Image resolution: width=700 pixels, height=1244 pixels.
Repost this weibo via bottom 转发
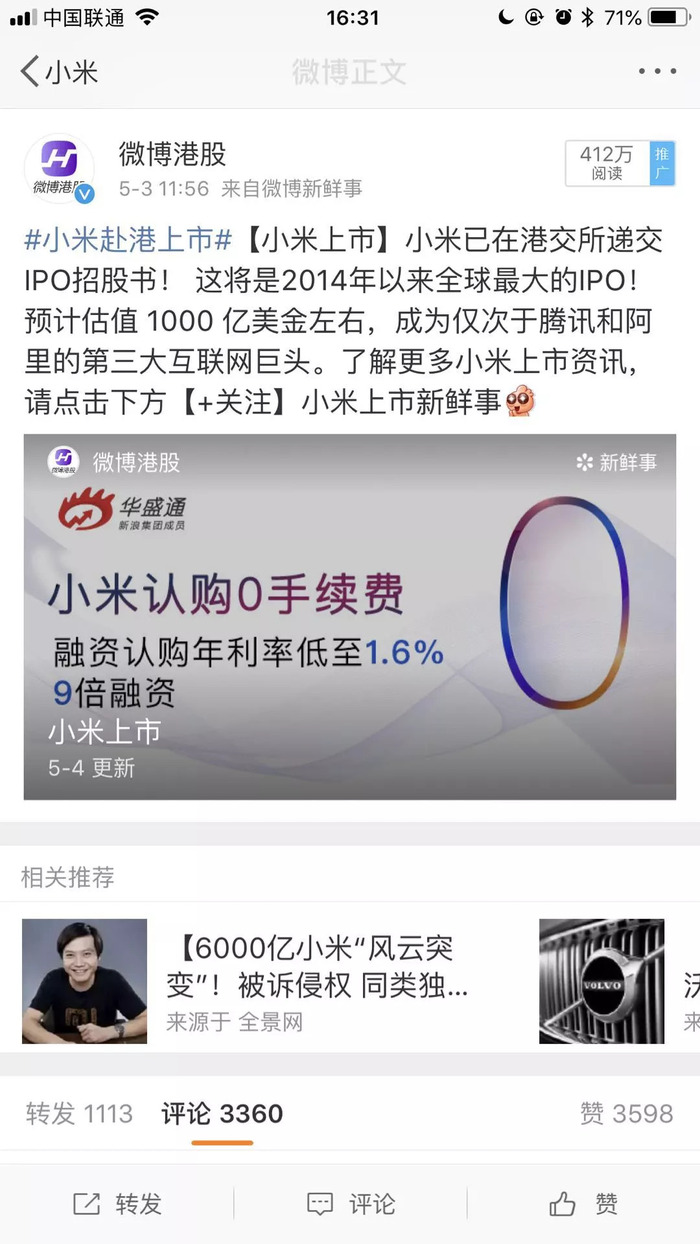tap(118, 1204)
